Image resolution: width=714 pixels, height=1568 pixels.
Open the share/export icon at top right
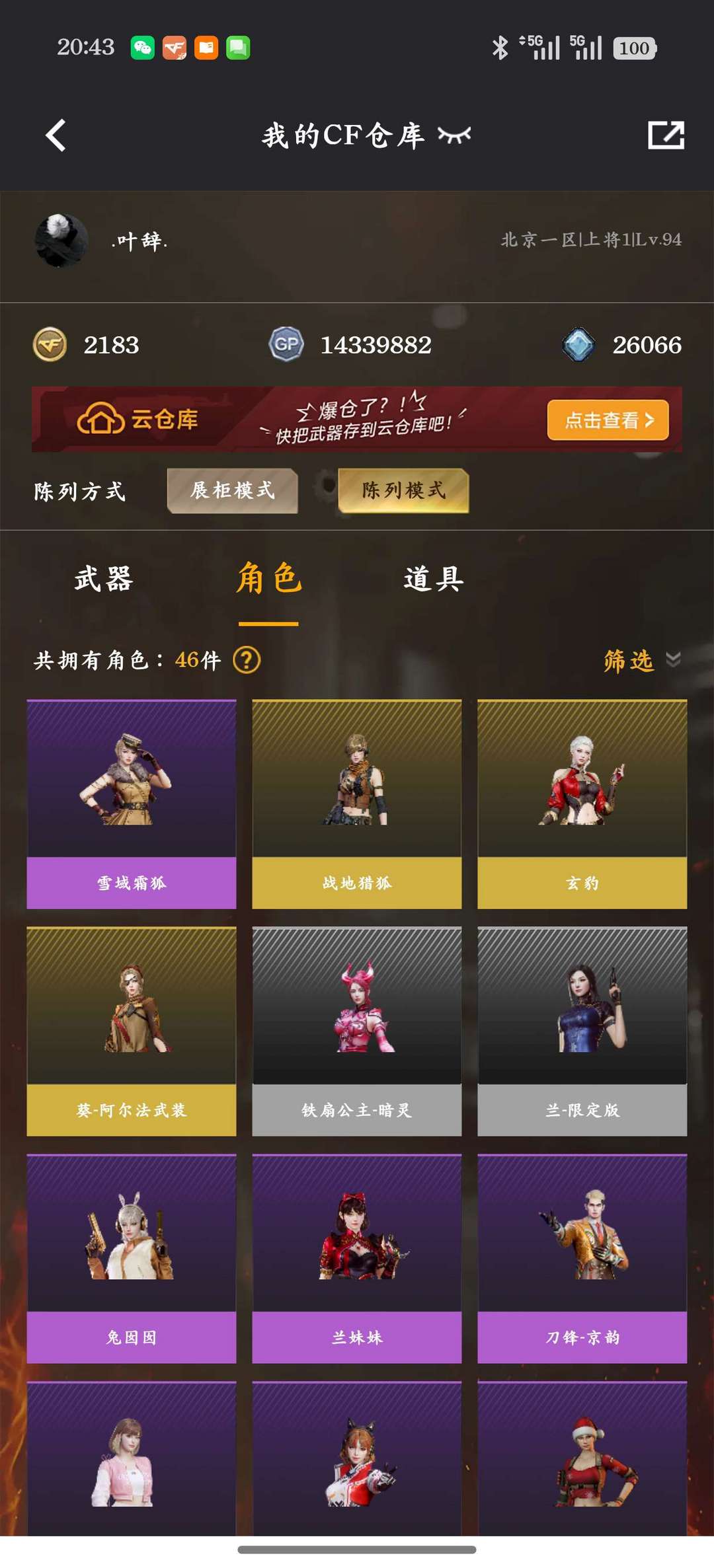click(666, 135)
